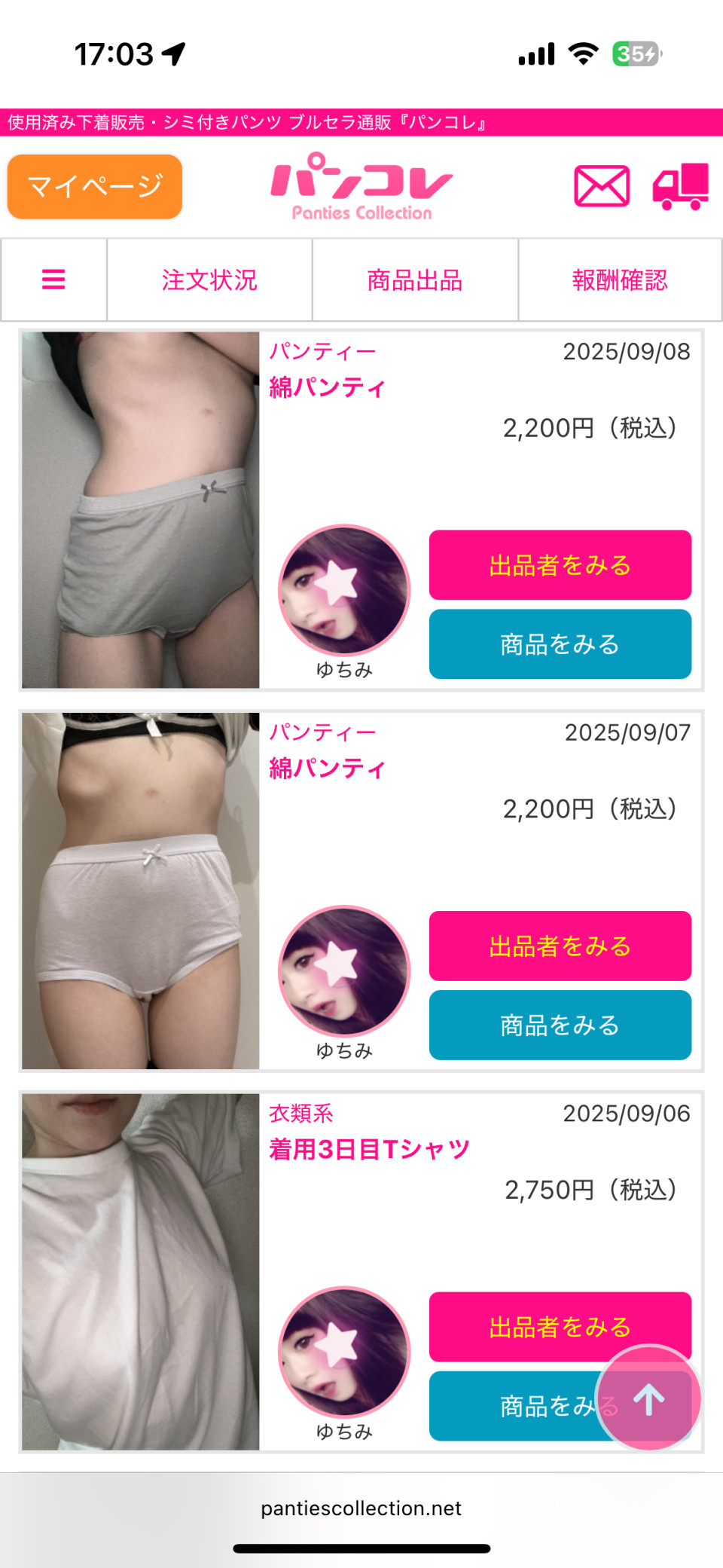Image resolution: width=723 pixels, height=1568 pixels.
Task: Tap 出品者をみる on the 2025/09/07 listing
Action: point(560,946)
